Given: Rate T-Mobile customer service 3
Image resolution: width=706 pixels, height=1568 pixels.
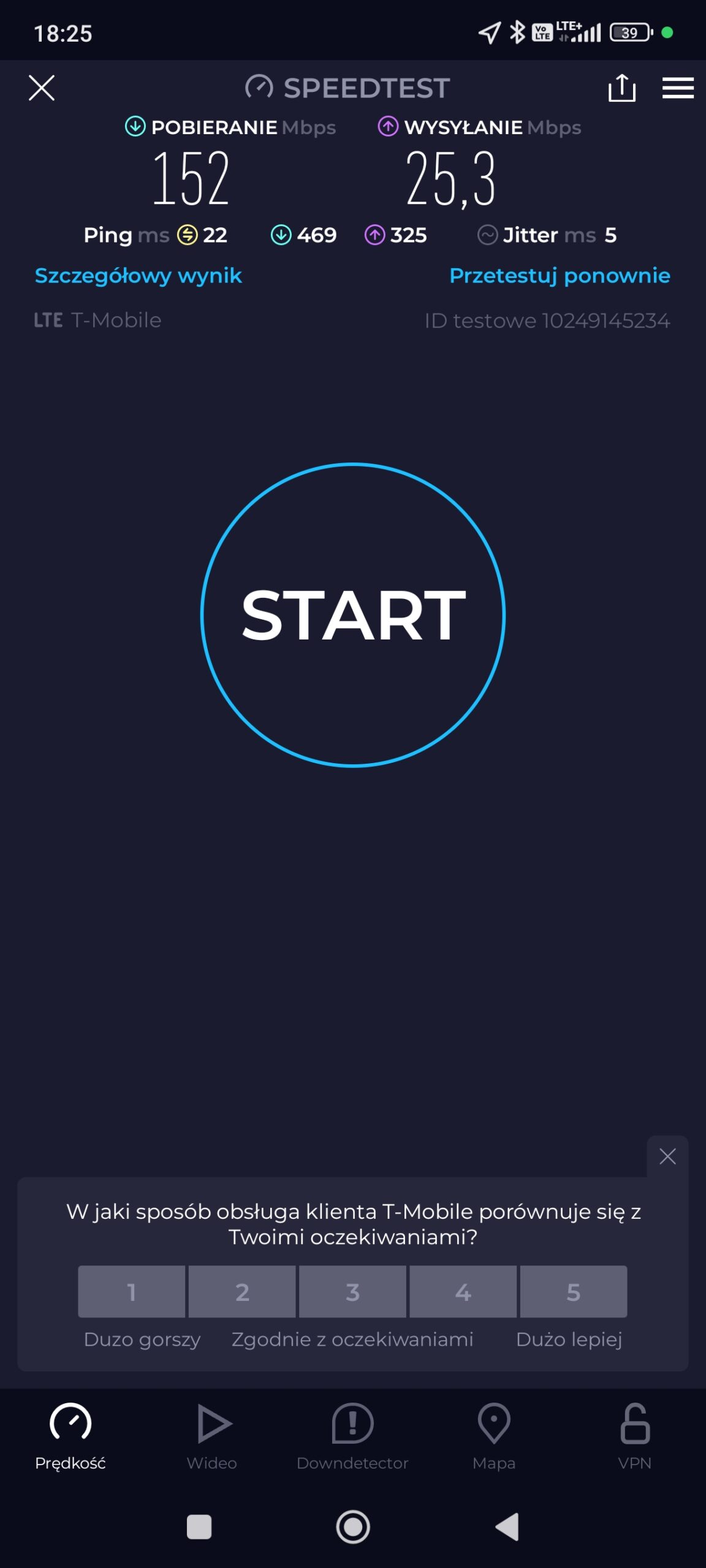Looking at the screenshot, I should click(x=352, y=1292).
